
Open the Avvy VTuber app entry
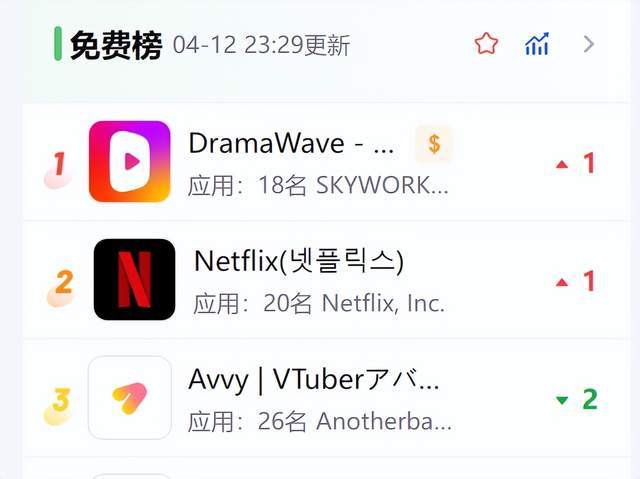(x=326, y=398)
